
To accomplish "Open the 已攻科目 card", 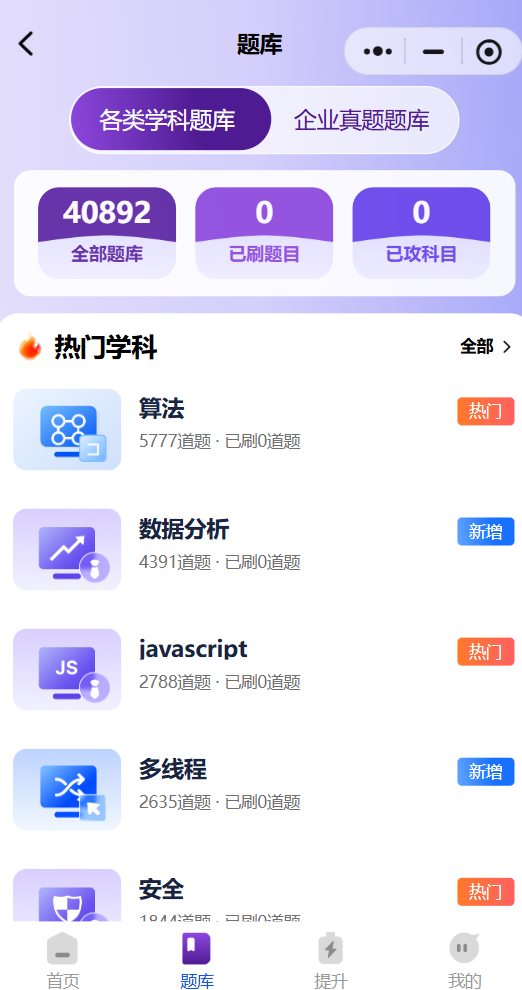I will (x=421, y=233).
